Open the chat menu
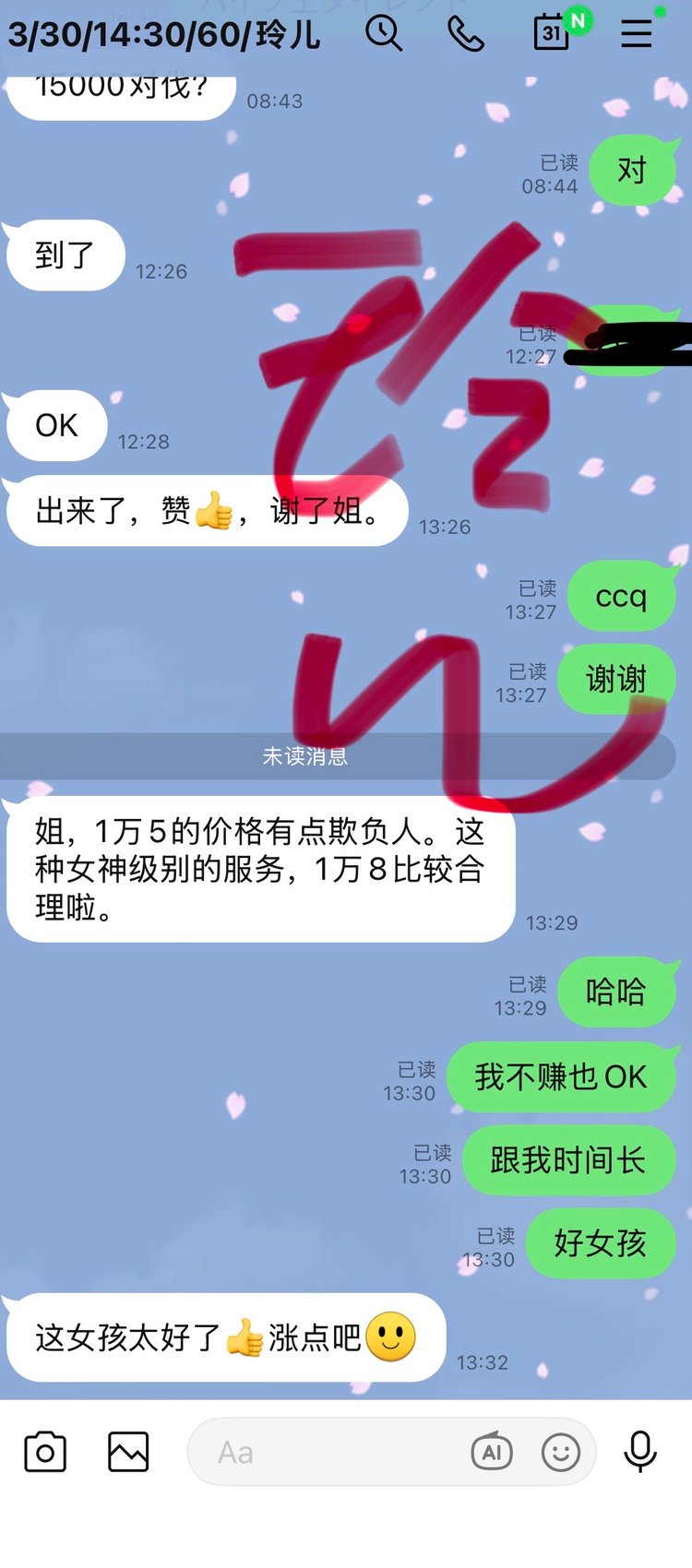Screen dimensions: 692x1568 click(x=637, y=34)
